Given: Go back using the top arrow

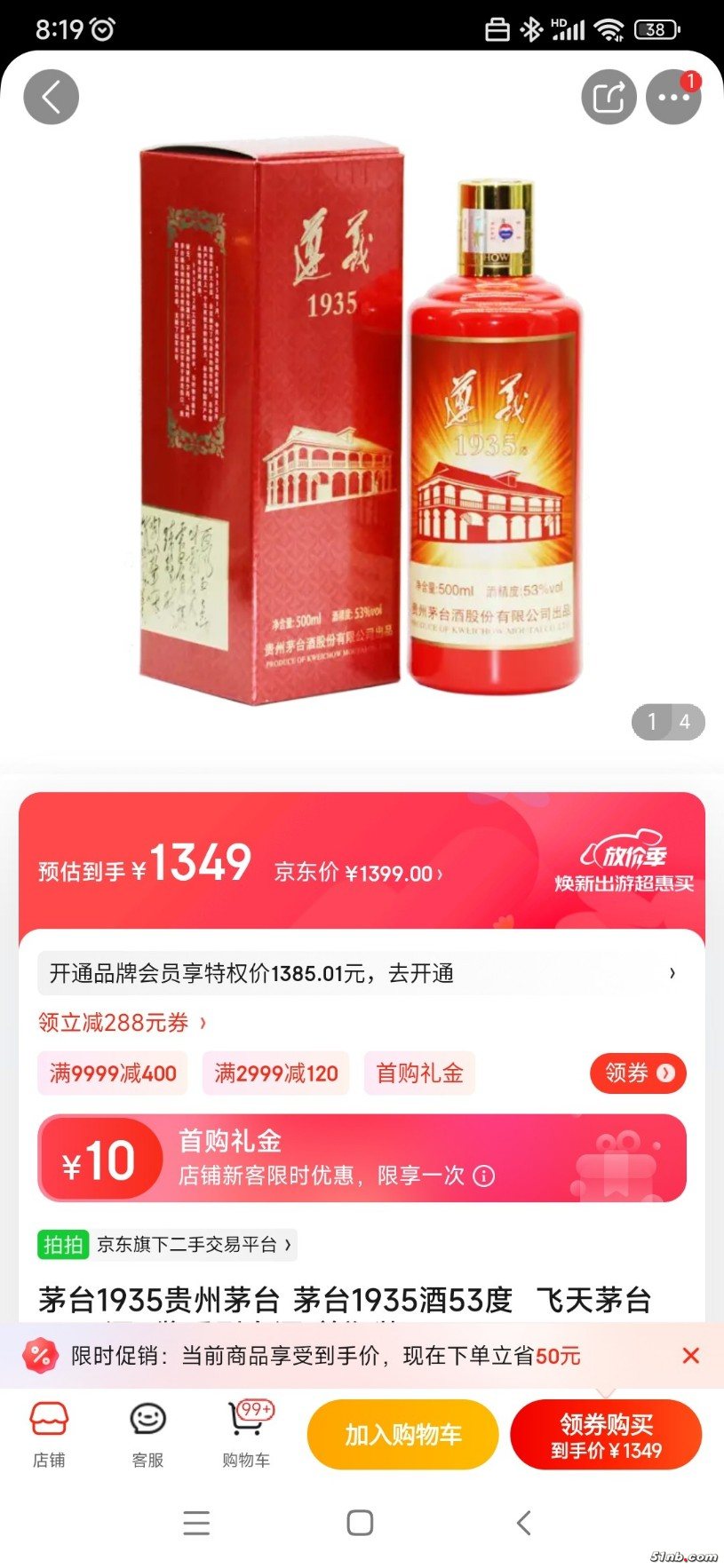Looking at the screenshot, I should [x=51, y=97].
